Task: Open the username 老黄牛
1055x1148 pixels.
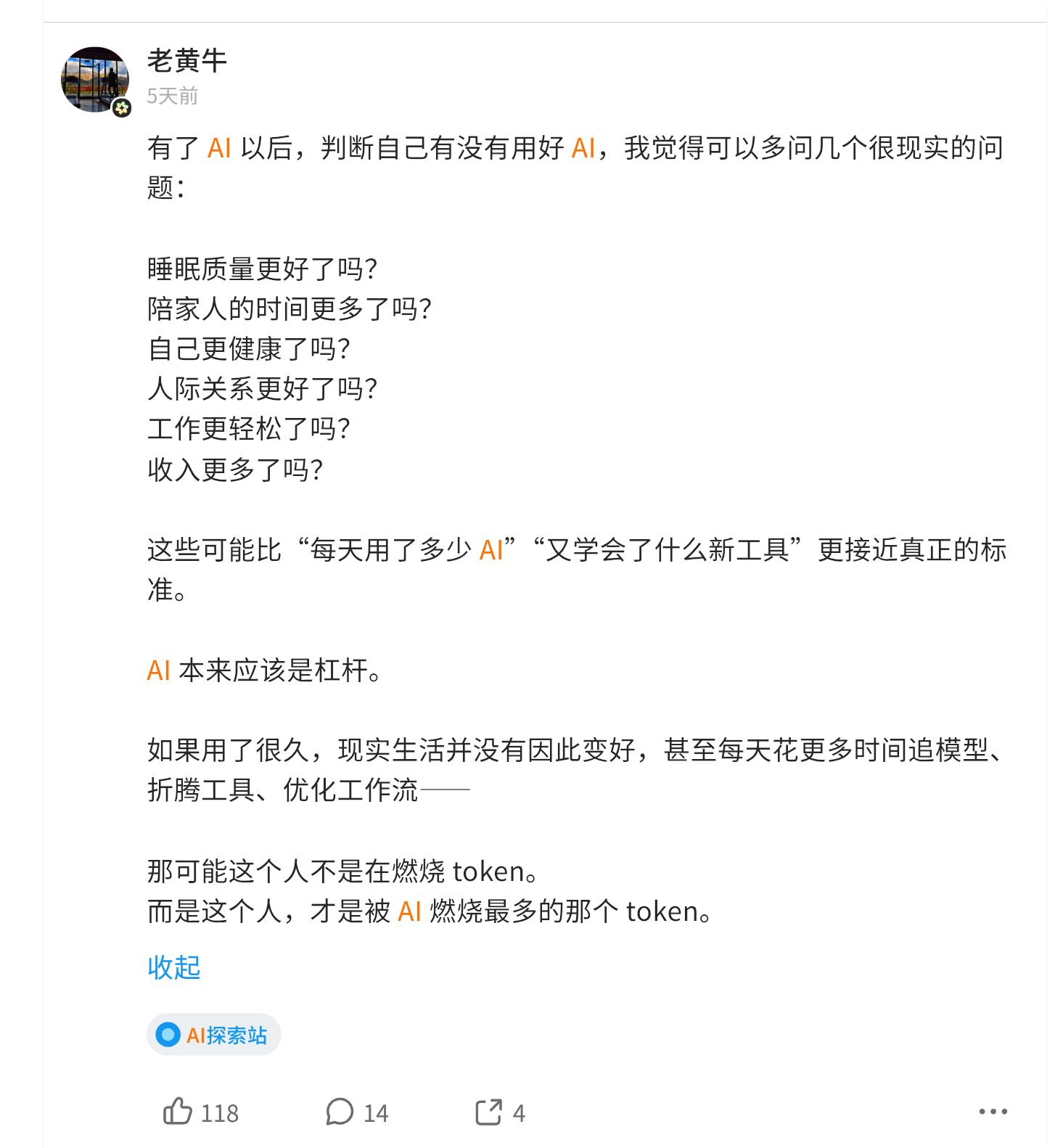Action: [187, 60]
